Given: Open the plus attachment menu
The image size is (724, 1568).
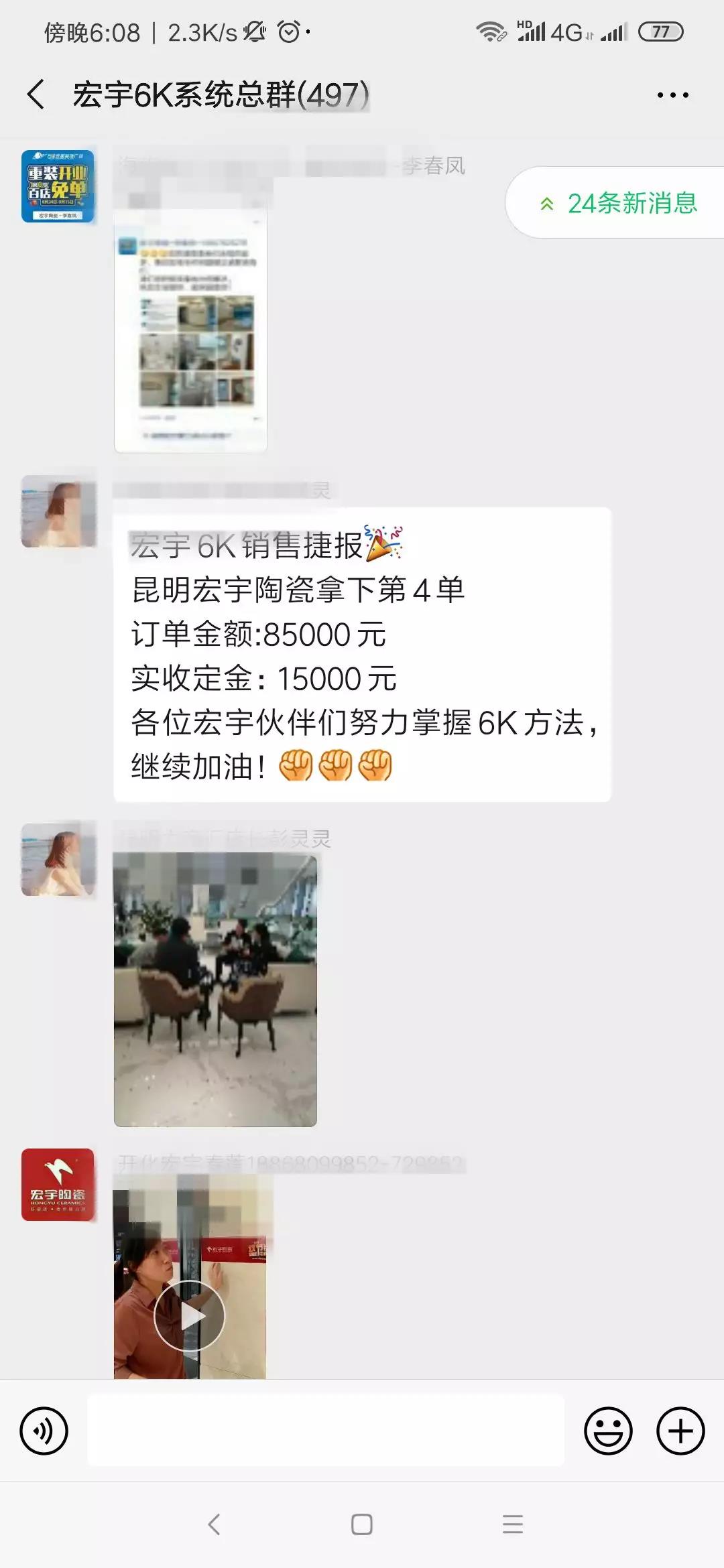Looking at the screenshot, I should [x=680, y=1431].
